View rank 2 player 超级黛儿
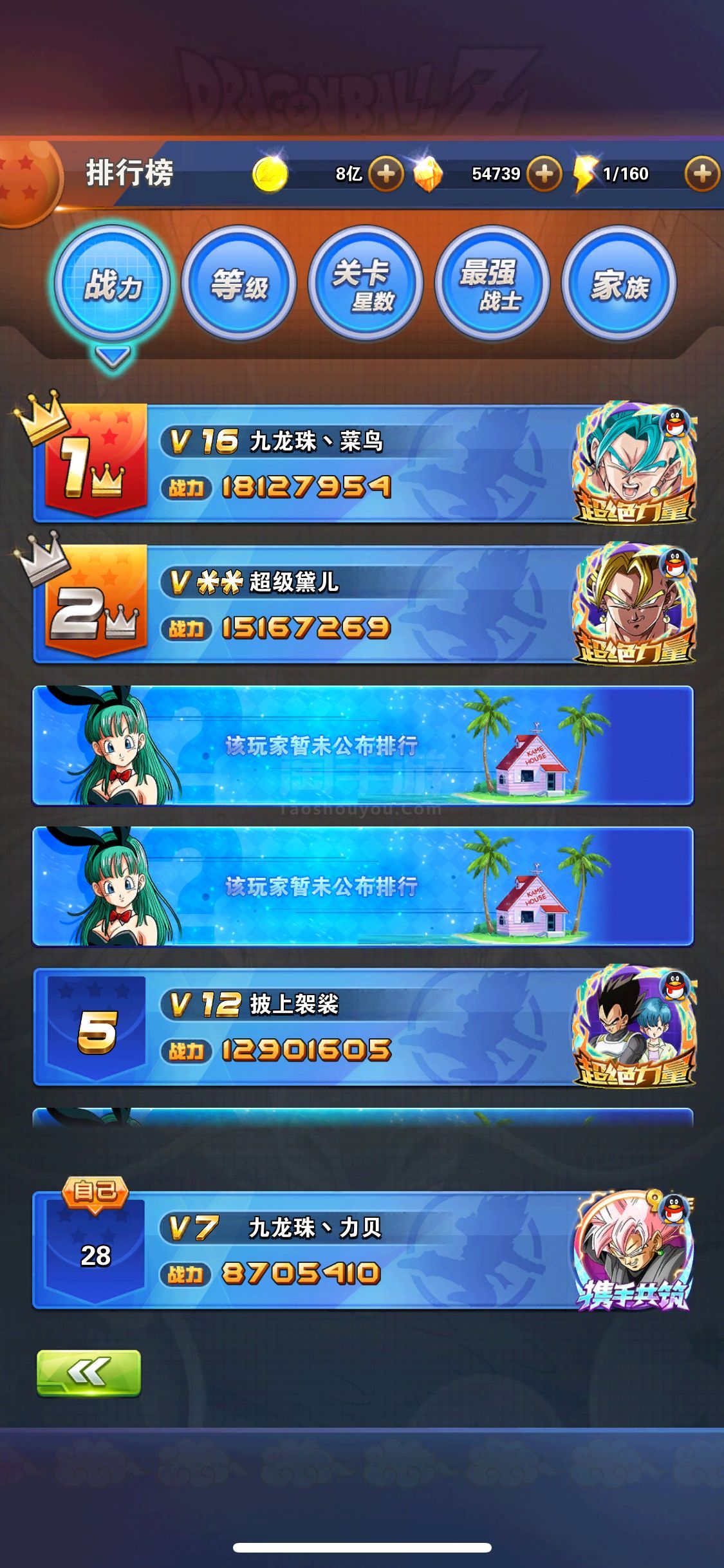Image resolution: width=724 pixels, height=1568 pixels. (364, 604)
